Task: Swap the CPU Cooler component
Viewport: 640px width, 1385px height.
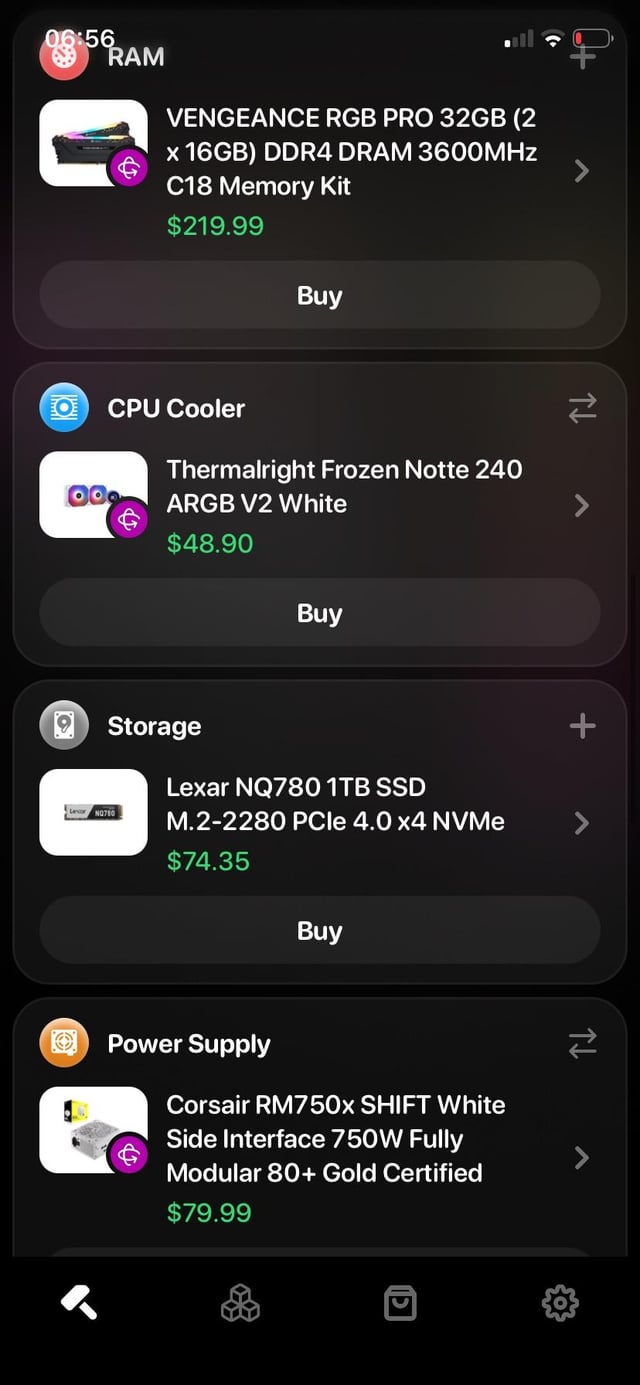Action: [x=582, y=408]
